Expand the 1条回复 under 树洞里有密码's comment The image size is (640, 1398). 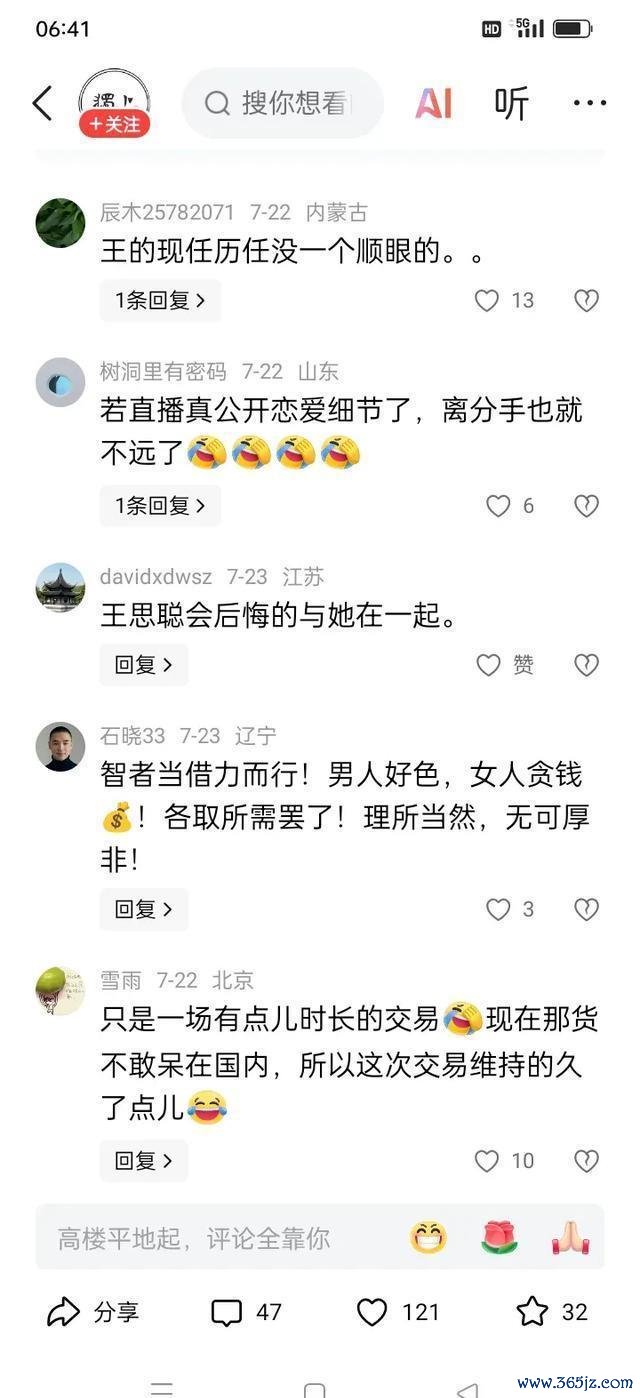tap(160, 506)
